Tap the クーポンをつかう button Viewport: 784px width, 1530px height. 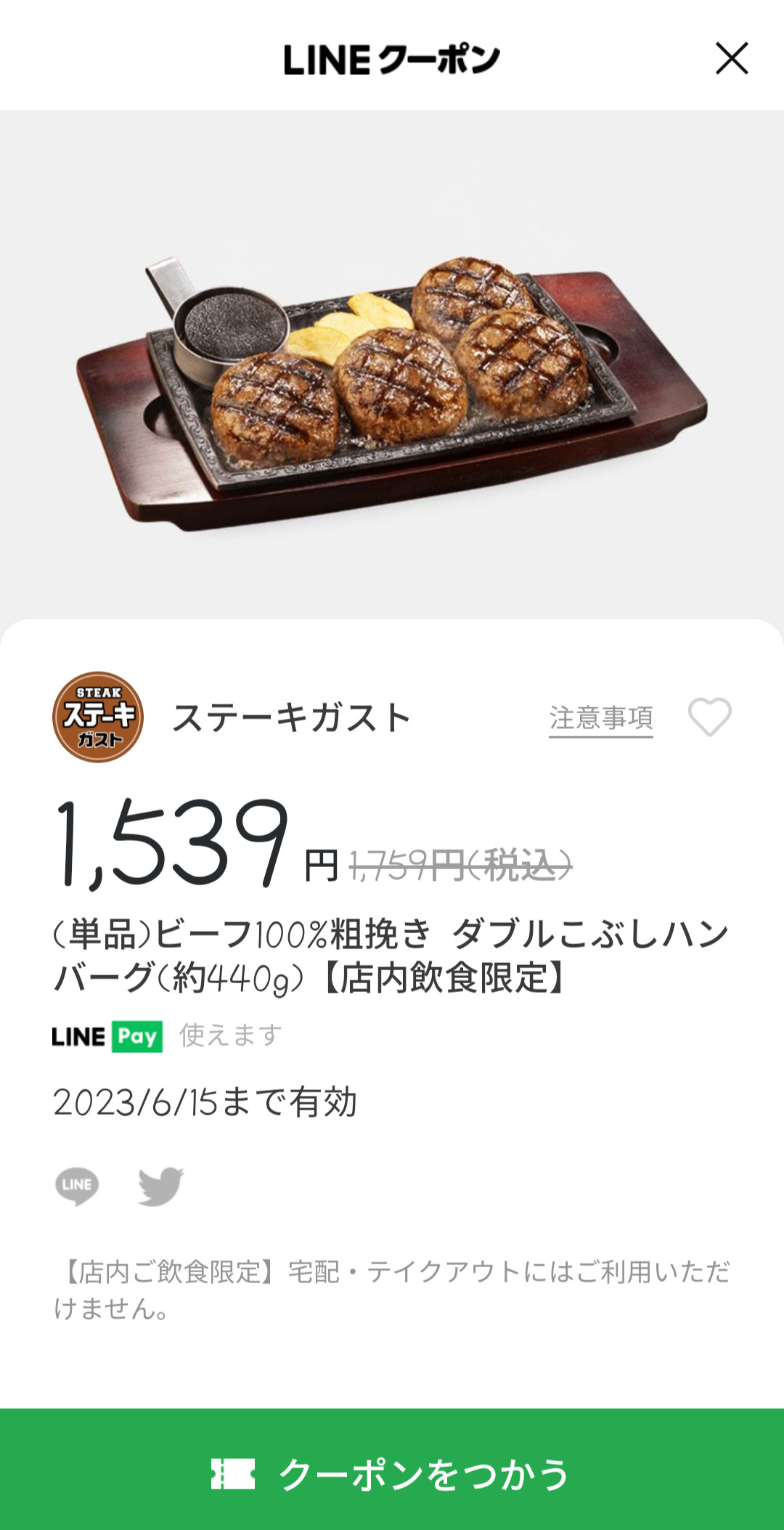pos(392,1473)
